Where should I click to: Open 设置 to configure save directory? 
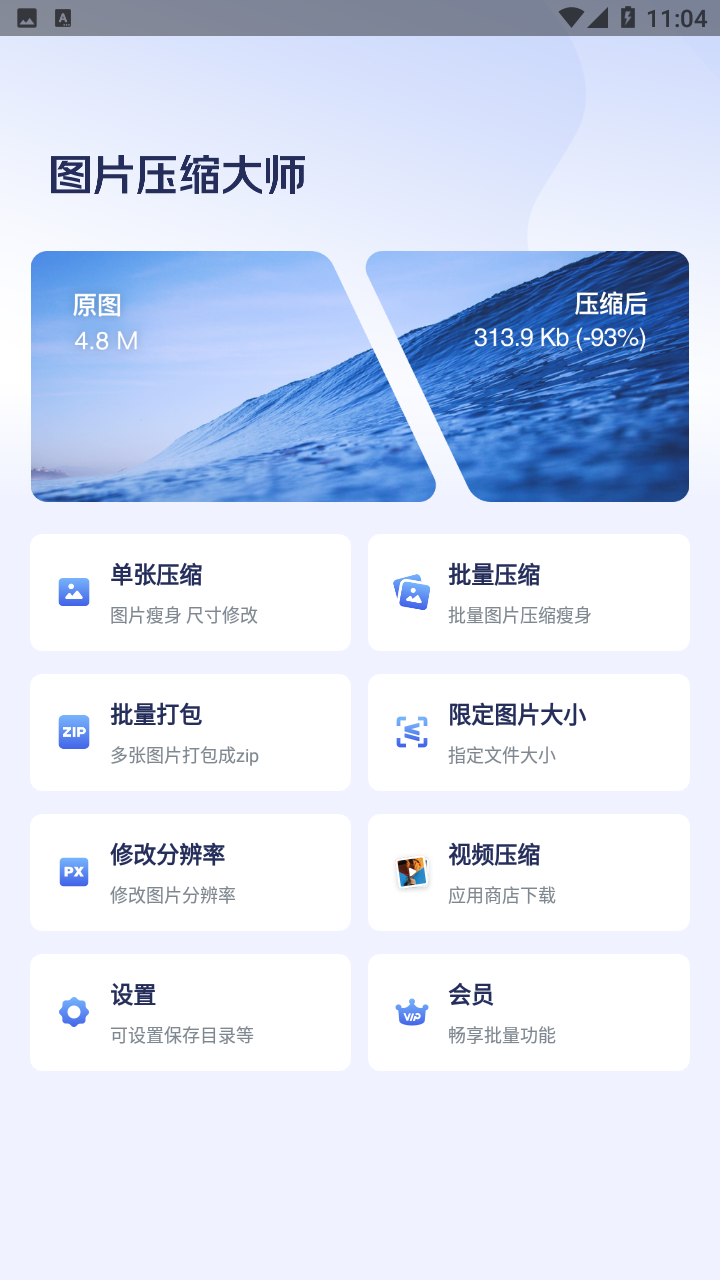(190, 1011)
